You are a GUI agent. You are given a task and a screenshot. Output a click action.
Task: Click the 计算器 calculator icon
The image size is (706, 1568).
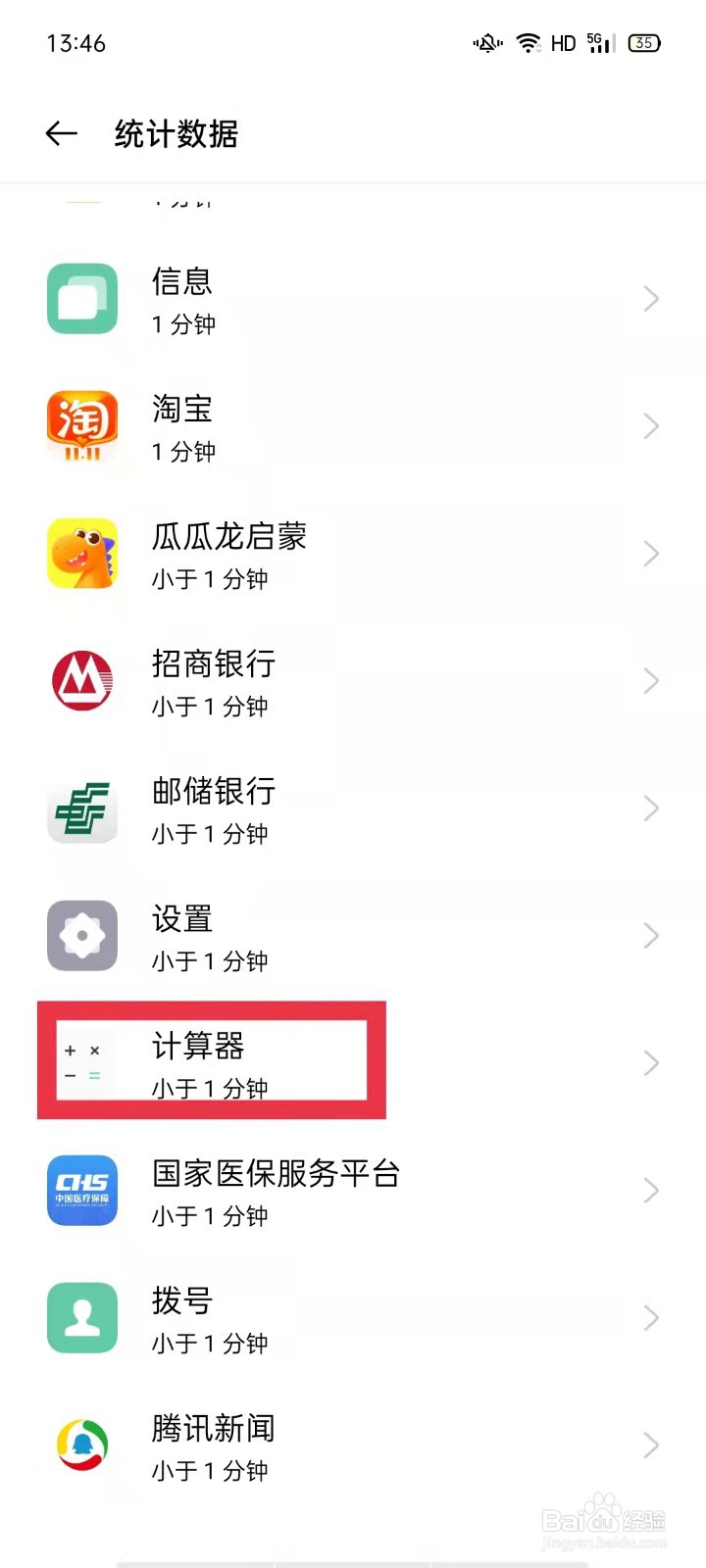(82, 1061)
